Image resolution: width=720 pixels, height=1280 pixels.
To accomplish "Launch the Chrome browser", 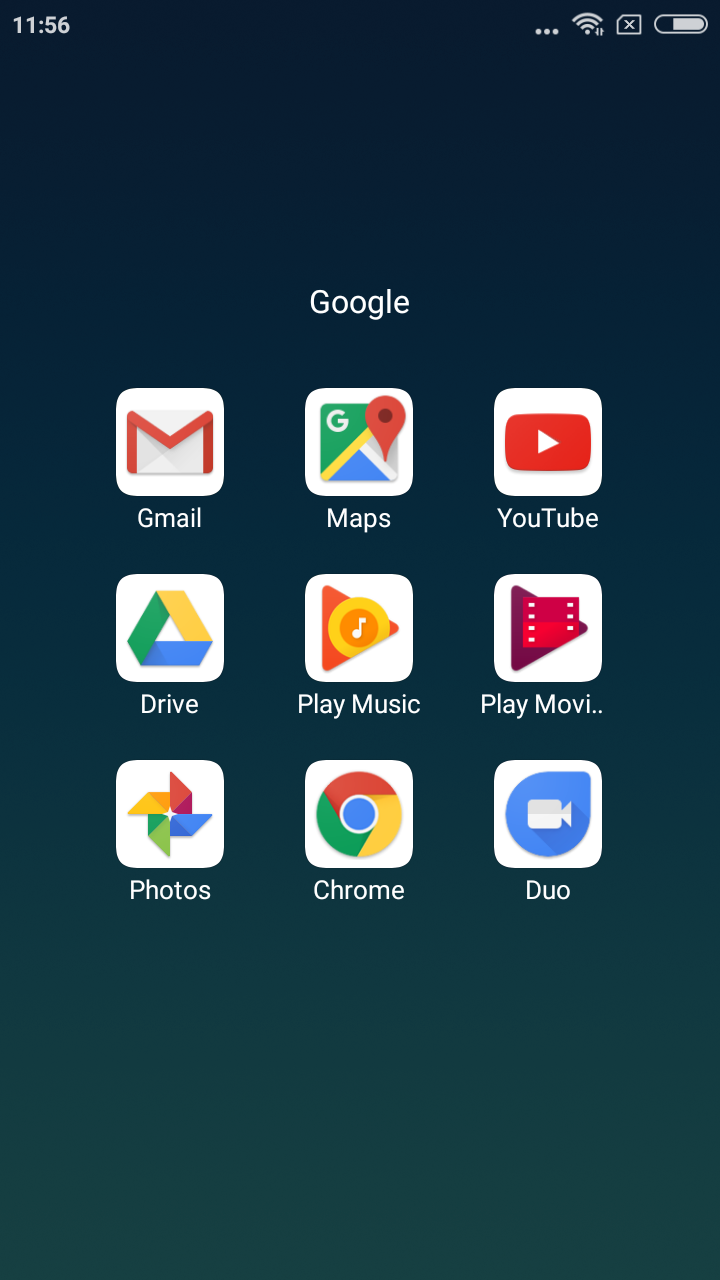I will 359,814.
